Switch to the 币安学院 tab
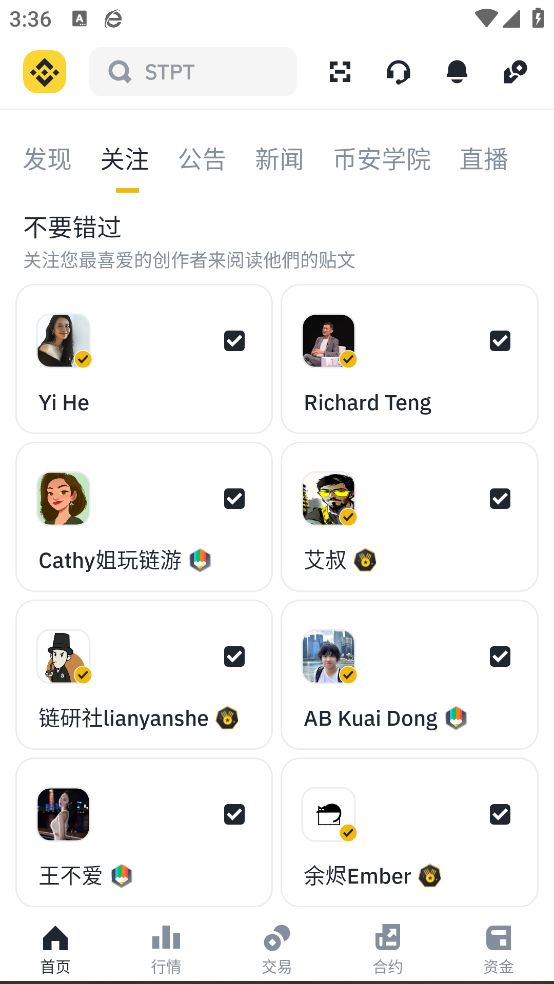The image size is (554, 984). tap(382, 159)
